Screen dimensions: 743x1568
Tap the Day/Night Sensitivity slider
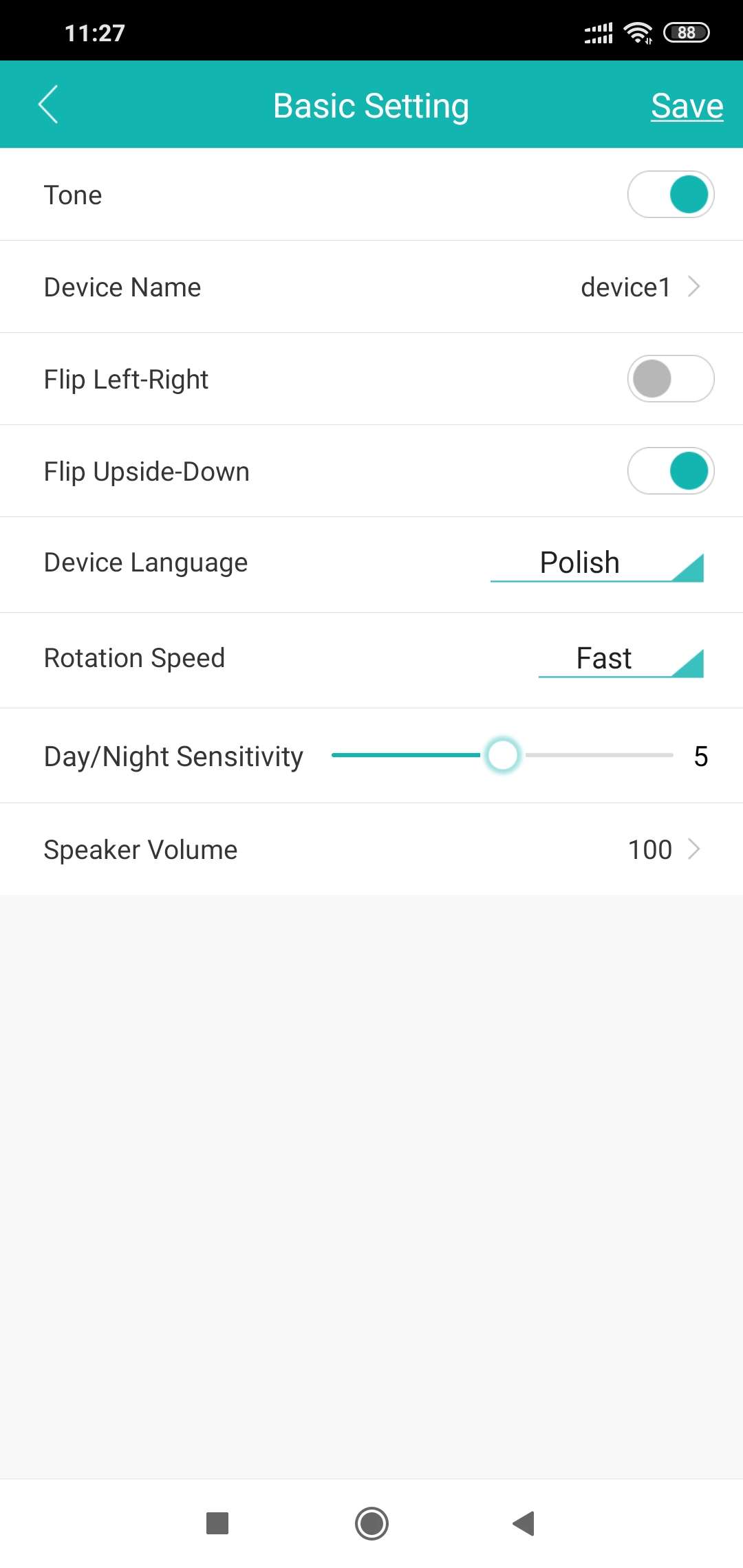pyautogui.click(x=502, y=755)
